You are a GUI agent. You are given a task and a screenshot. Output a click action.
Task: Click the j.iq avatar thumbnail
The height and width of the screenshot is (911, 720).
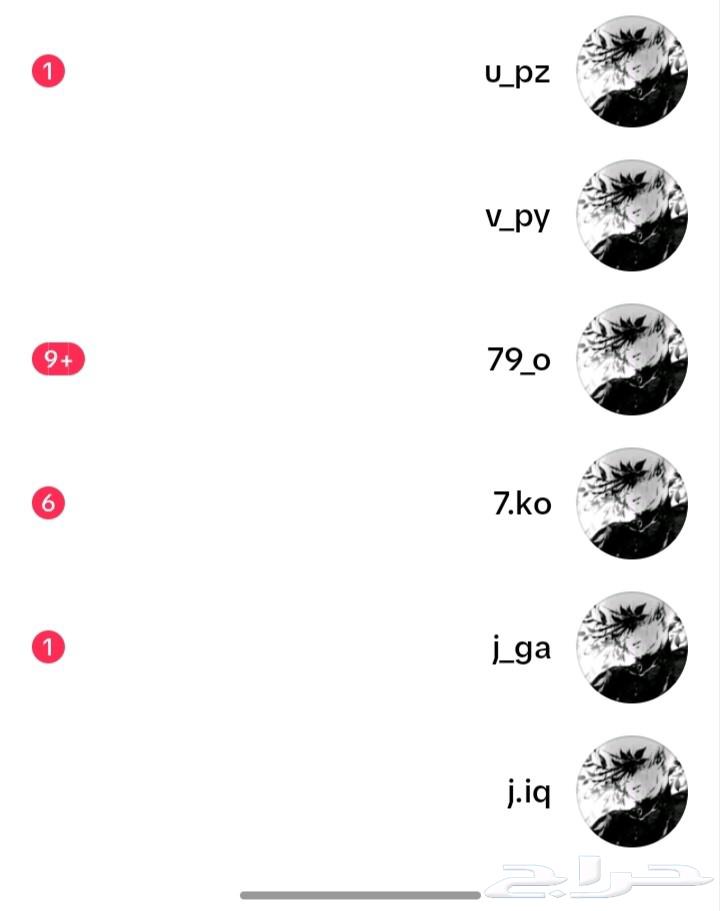(630, 791)
